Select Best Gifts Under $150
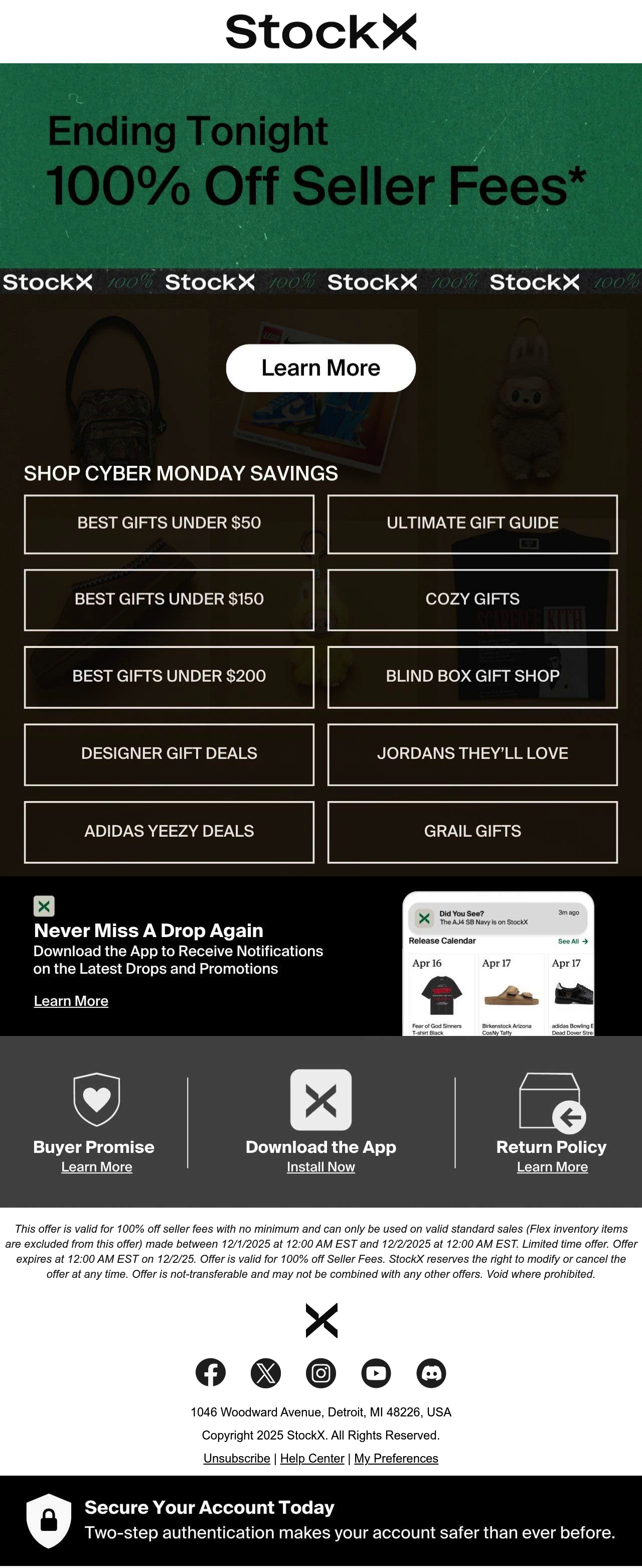This screenshot has width=642, height=1568. pyautogui.click(x=169, y=600)
